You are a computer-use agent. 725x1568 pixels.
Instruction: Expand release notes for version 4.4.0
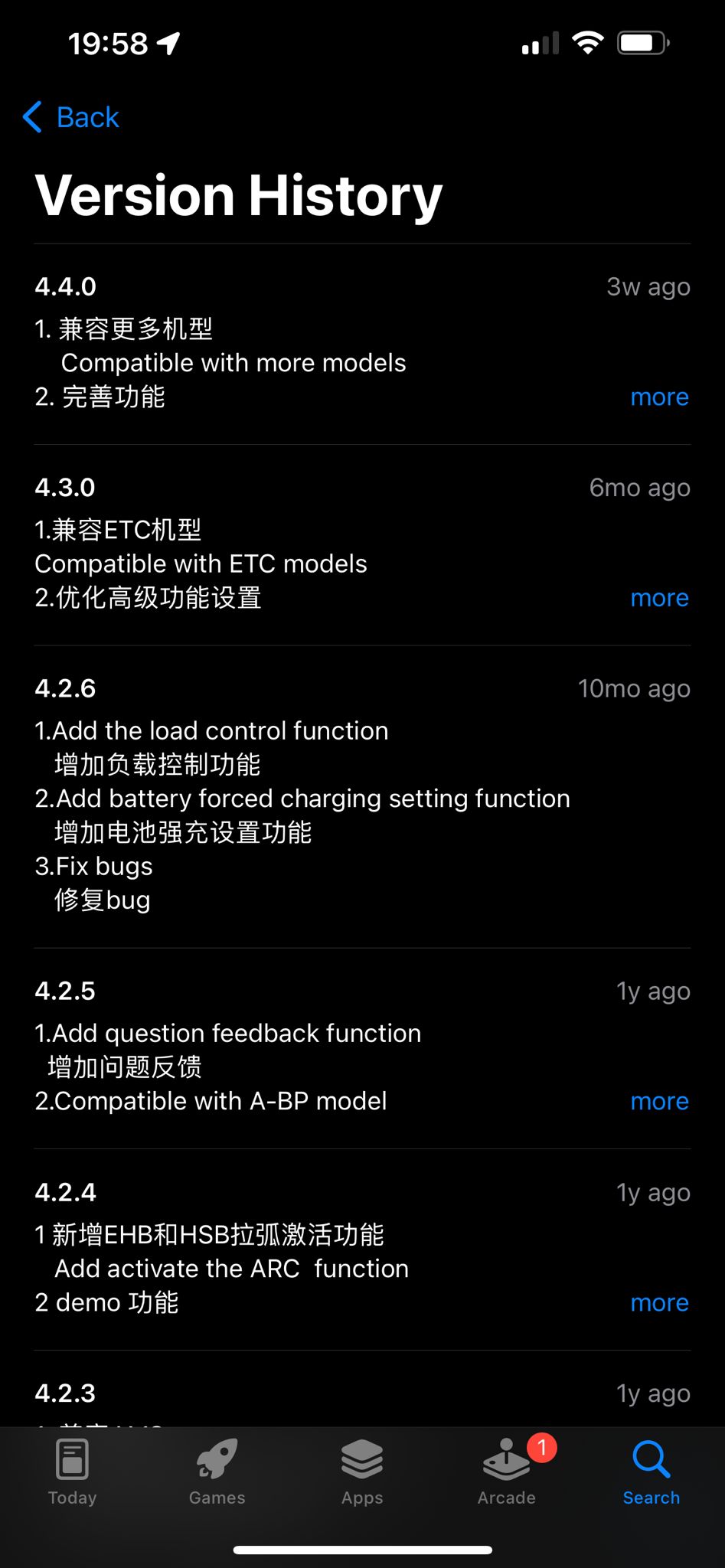pos(659,397)
